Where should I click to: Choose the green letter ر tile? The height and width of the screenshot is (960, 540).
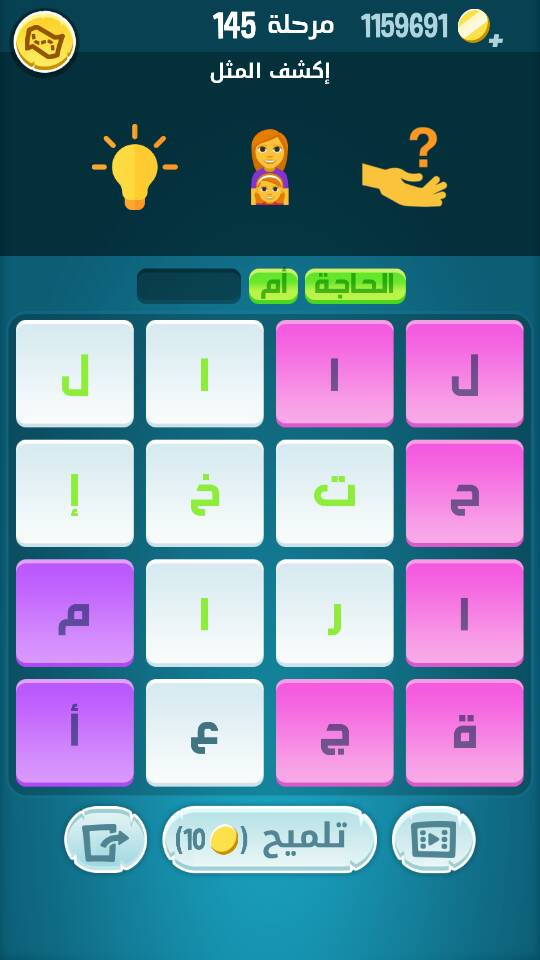(334, 612)
